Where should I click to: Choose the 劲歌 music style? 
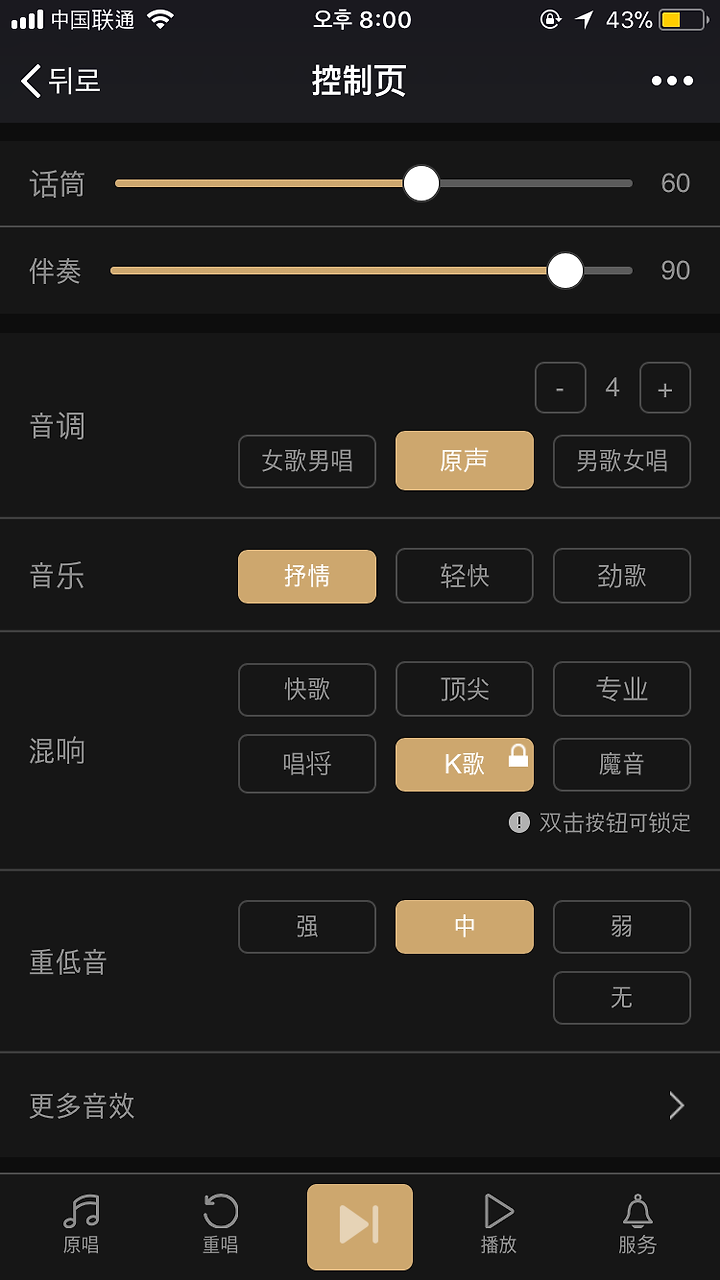click(622, 576)
